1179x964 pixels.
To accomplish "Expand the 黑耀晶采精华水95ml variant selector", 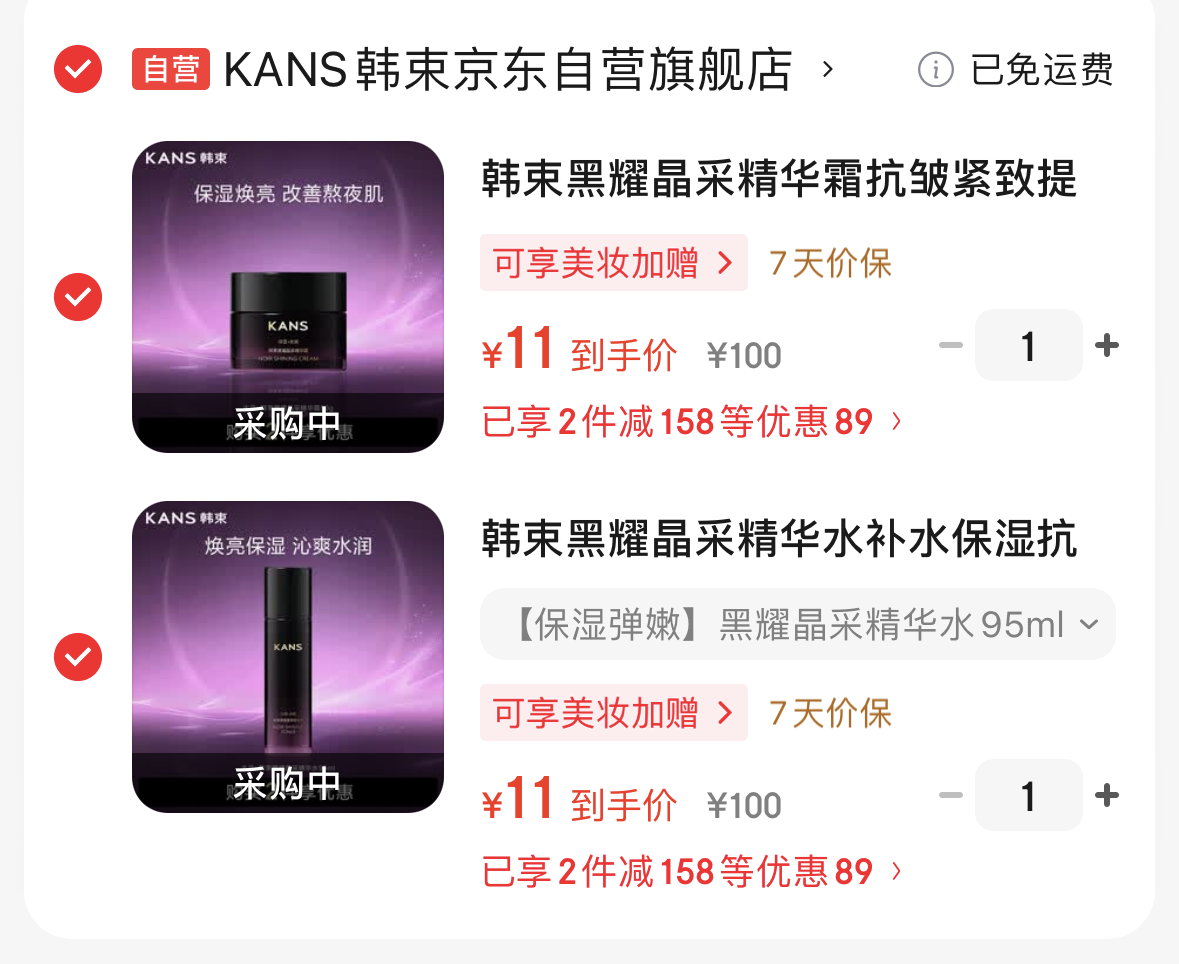I will pos(797,625).
